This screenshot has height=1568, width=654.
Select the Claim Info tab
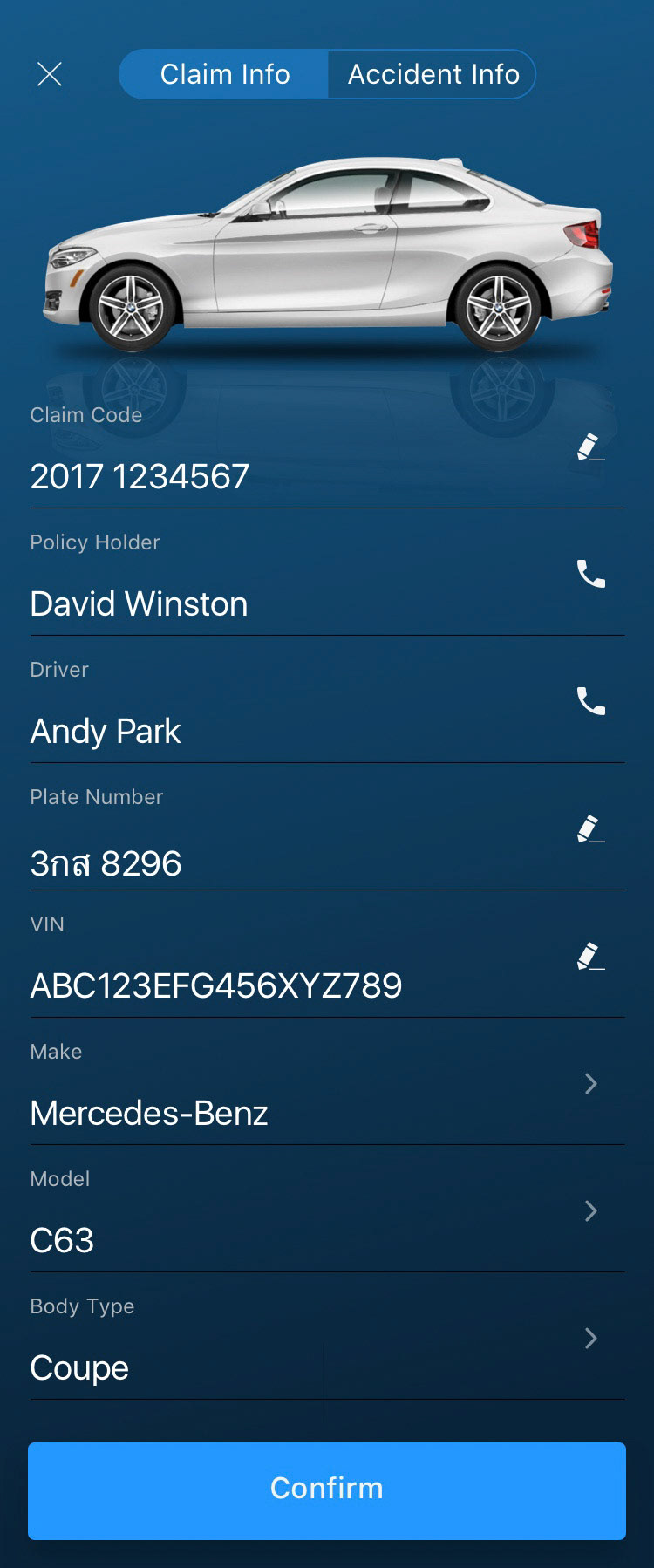pyautogui.click(x=224, y=74)
